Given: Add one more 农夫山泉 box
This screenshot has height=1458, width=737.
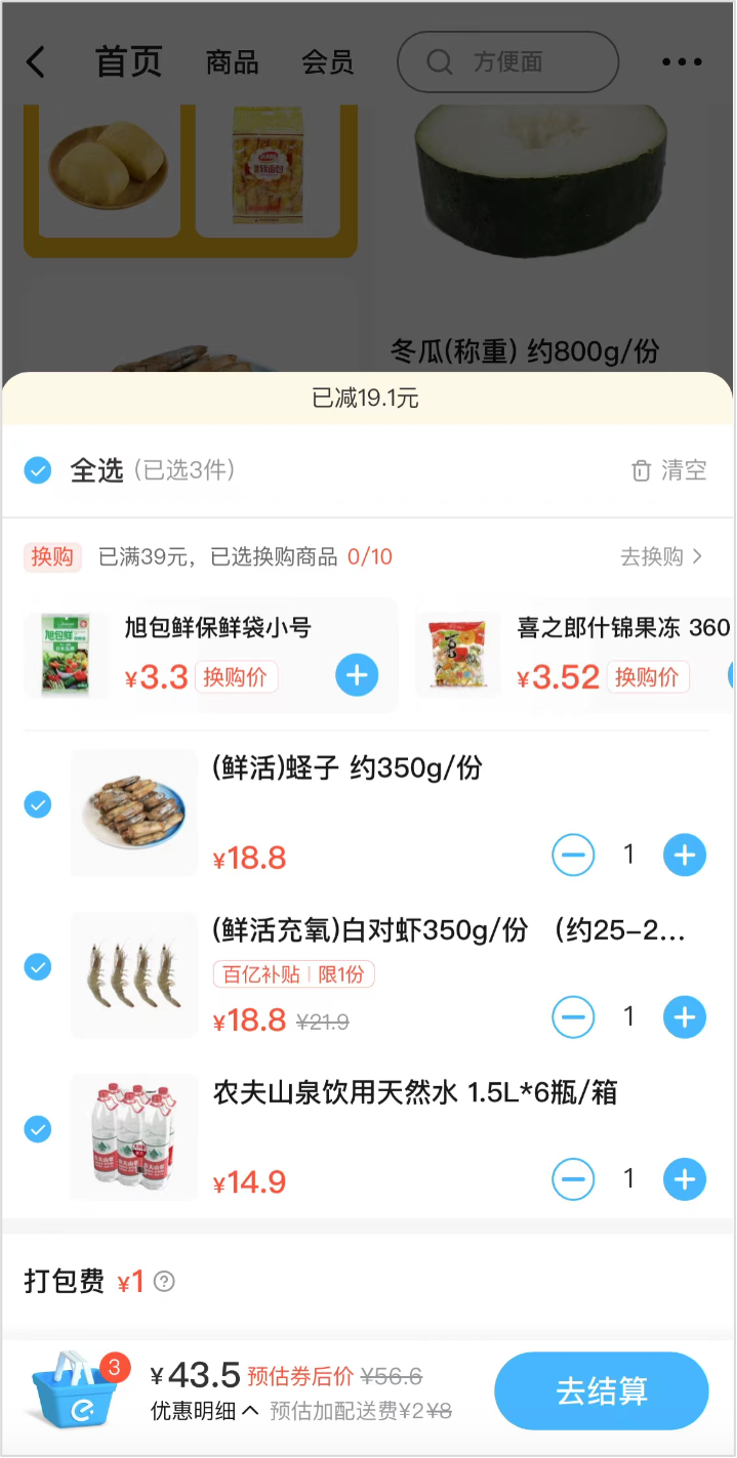Looking at the screenshot, I should click(685, 1180).
